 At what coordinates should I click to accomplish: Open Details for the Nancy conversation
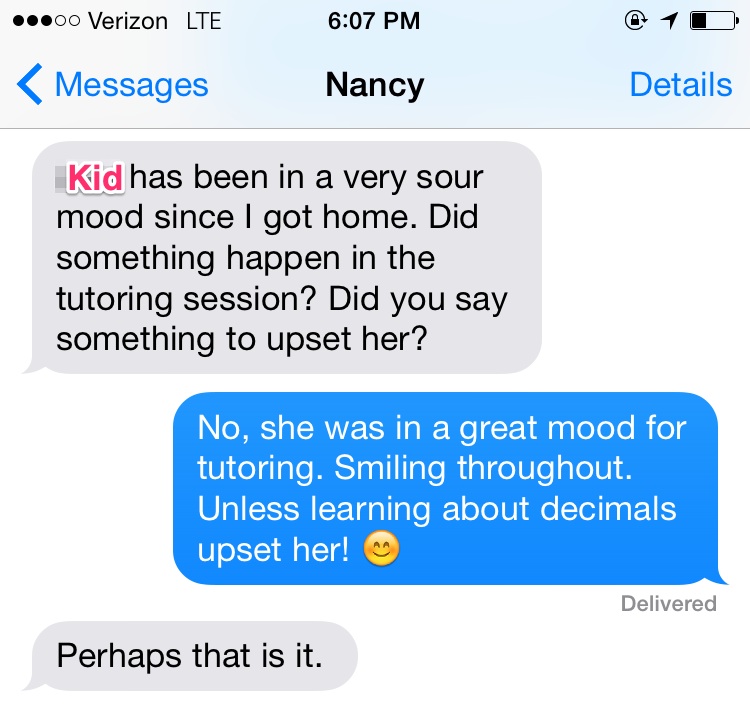click(x=680, y=85)
